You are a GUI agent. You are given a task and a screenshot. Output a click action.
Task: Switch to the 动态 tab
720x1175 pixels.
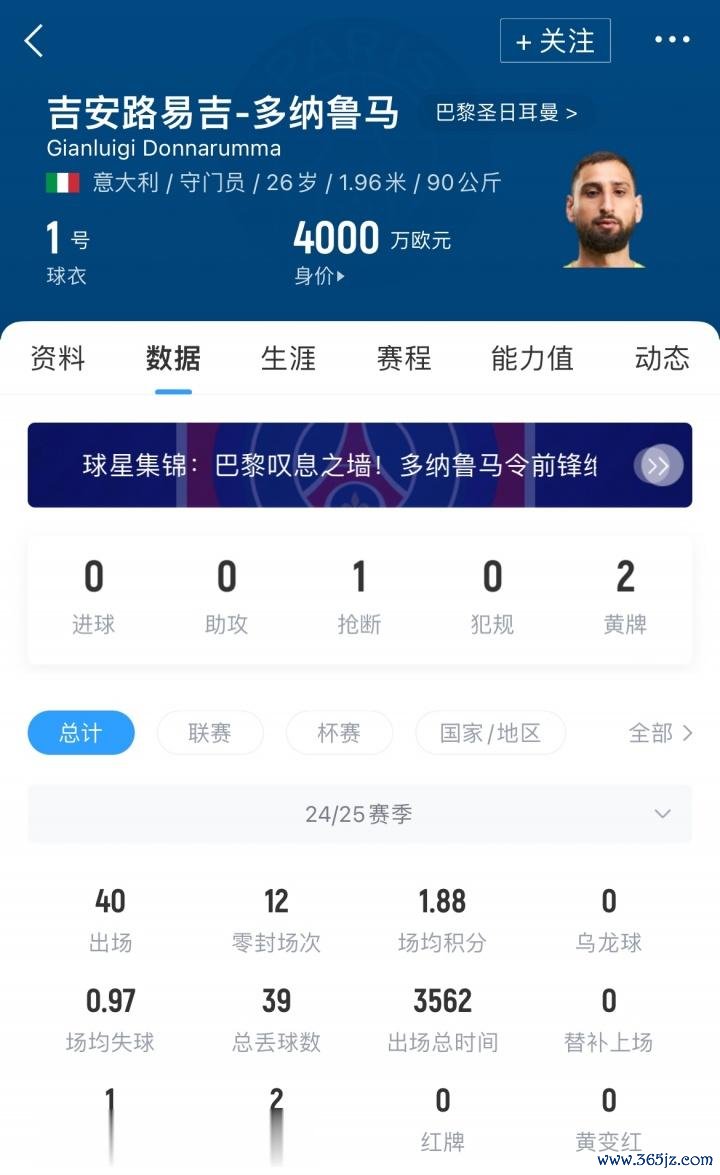[x=661, y=358]
